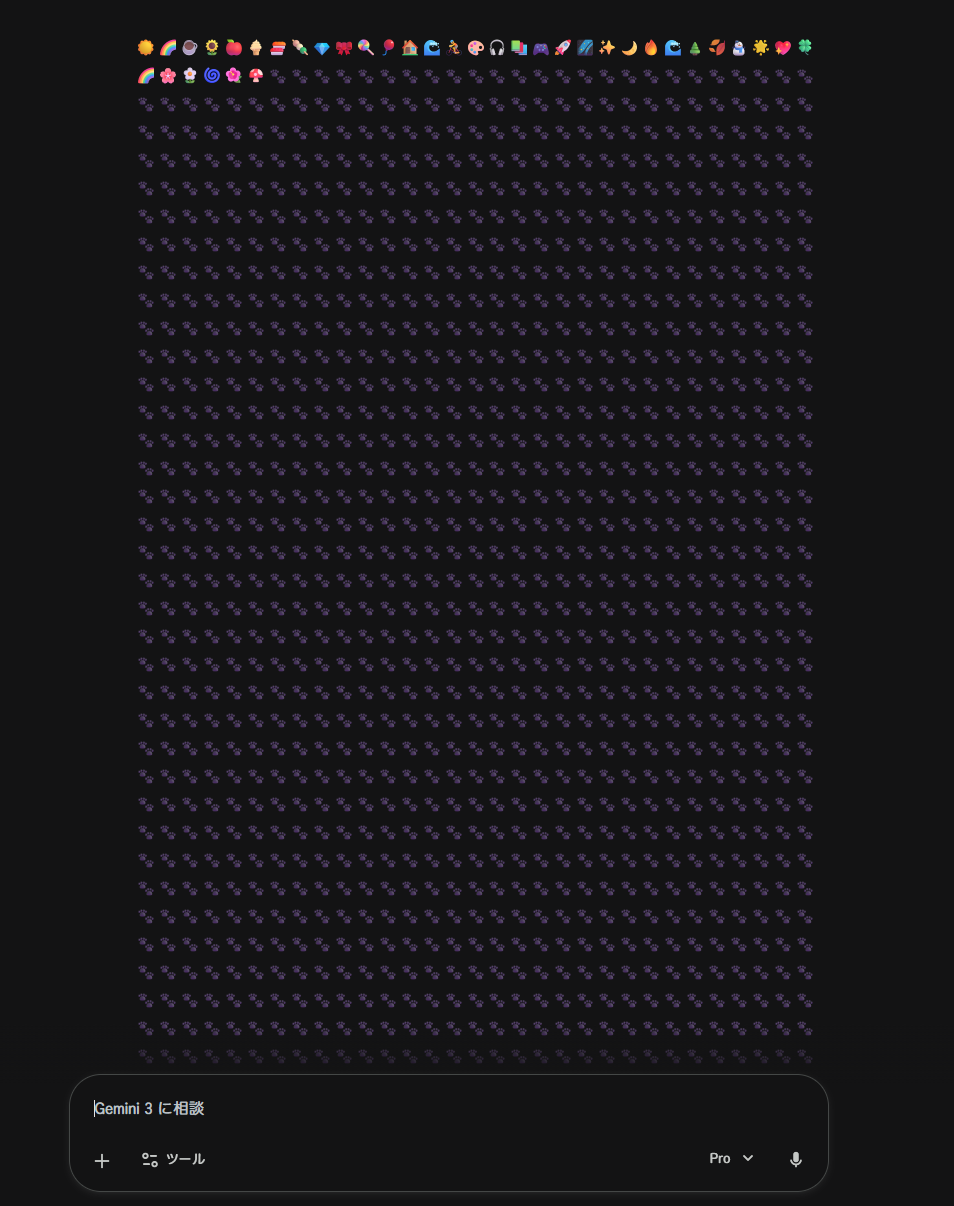Open the ツール tools menu
Image resolution: width=954 pixels, height=1206 pixels.
tap(173, 1159)
